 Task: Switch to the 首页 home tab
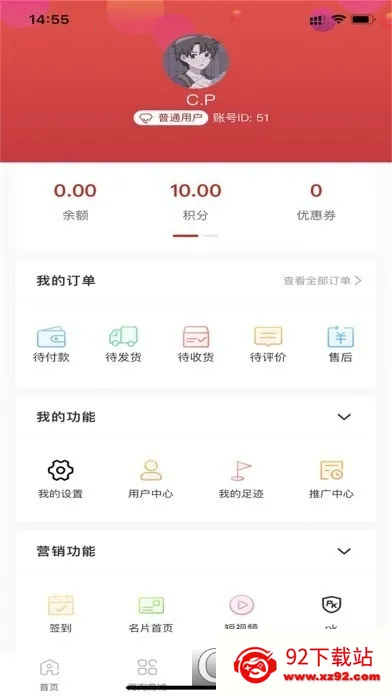click(x=49, y=675)
